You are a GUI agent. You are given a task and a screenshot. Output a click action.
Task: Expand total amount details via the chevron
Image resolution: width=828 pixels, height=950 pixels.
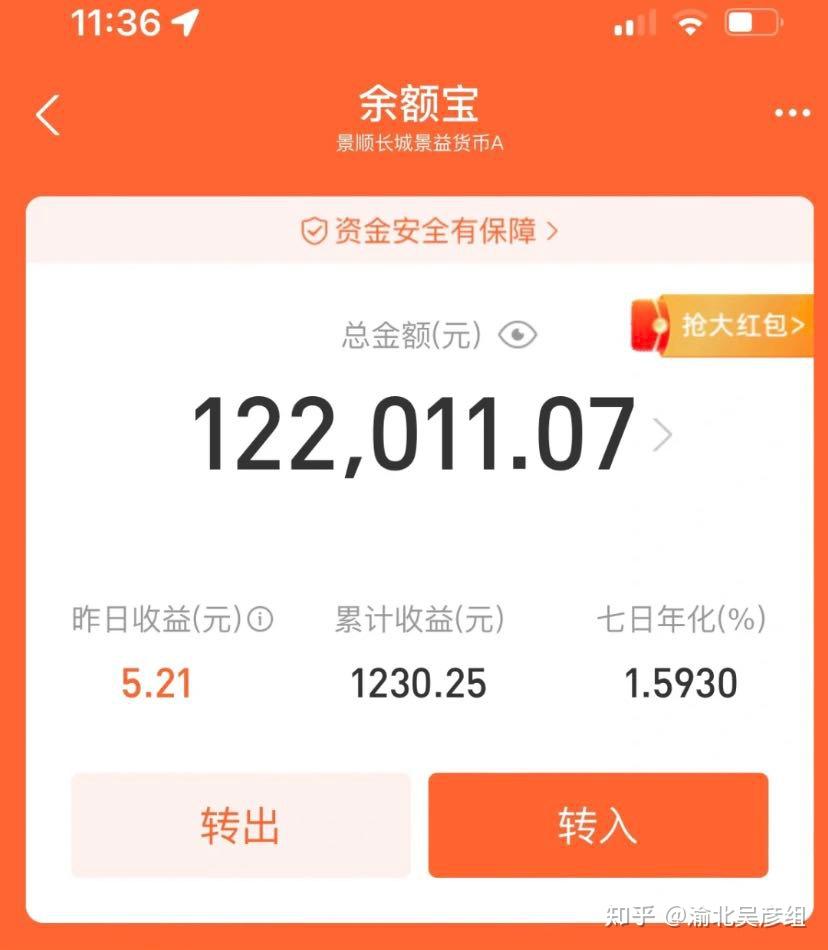pyautogui.click(x=662, y=434)
